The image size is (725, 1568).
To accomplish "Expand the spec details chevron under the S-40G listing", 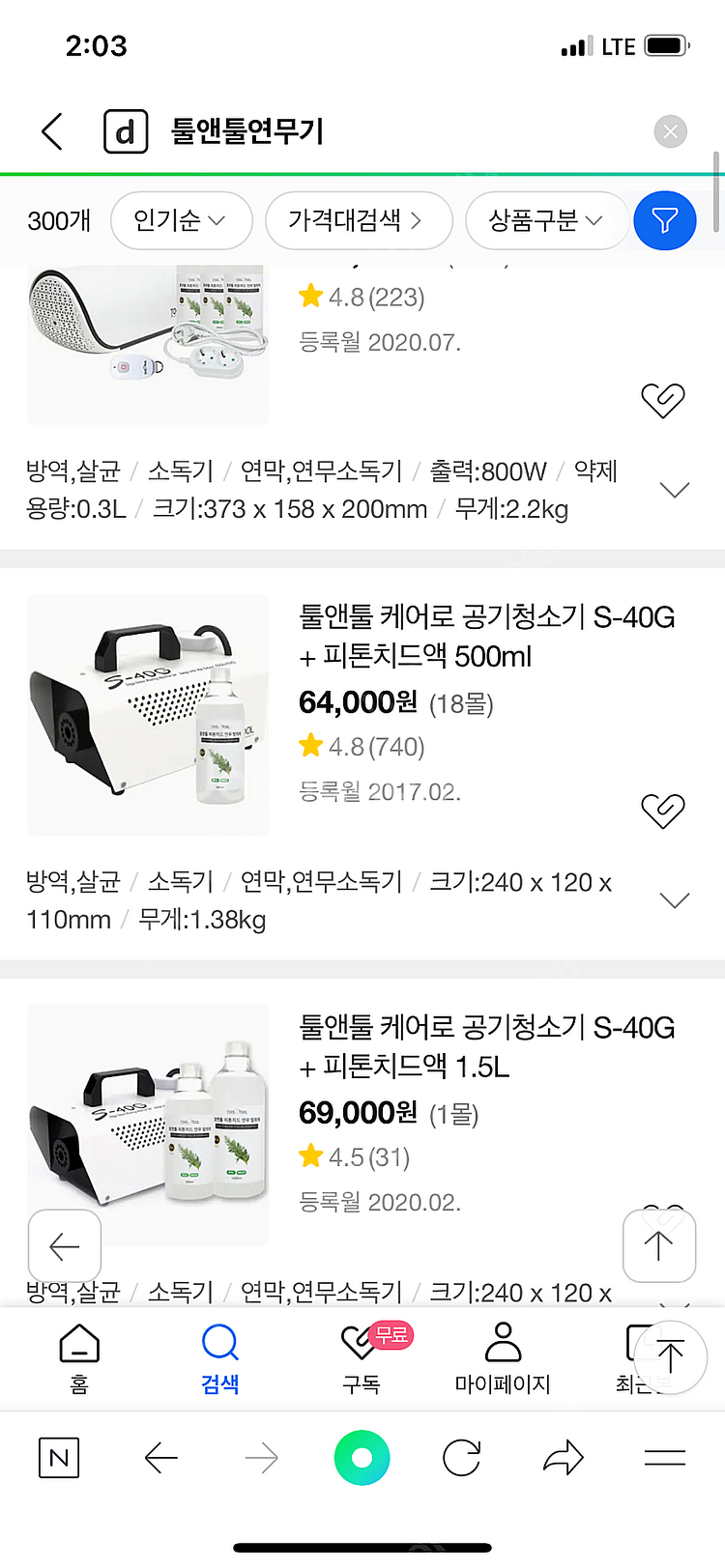I will pyautogui.click(x=674, y=898).
